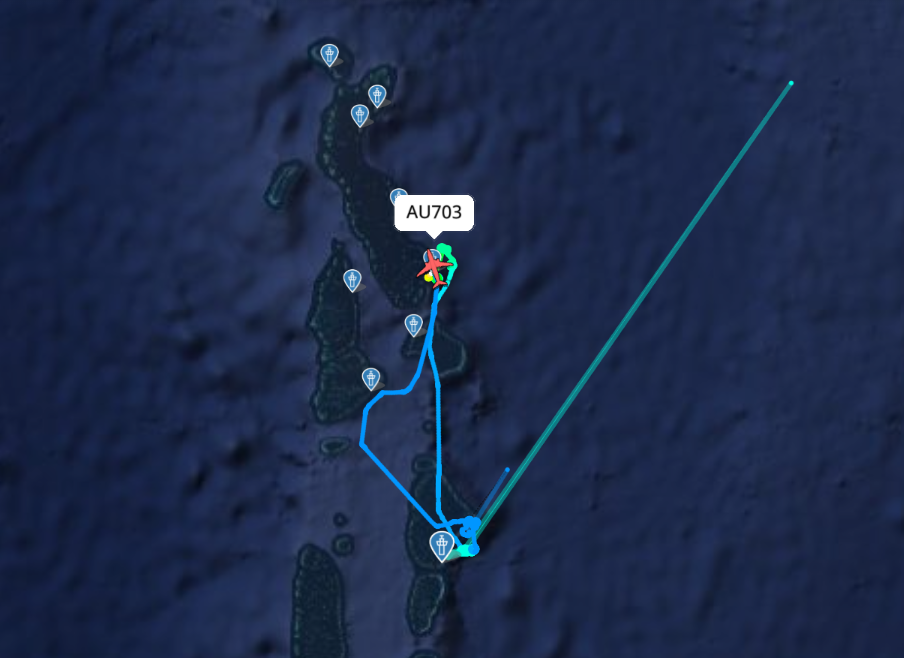Screen dimensions: 904x658
Task: Select the red aircraft icon on the map
Action: 433,267
